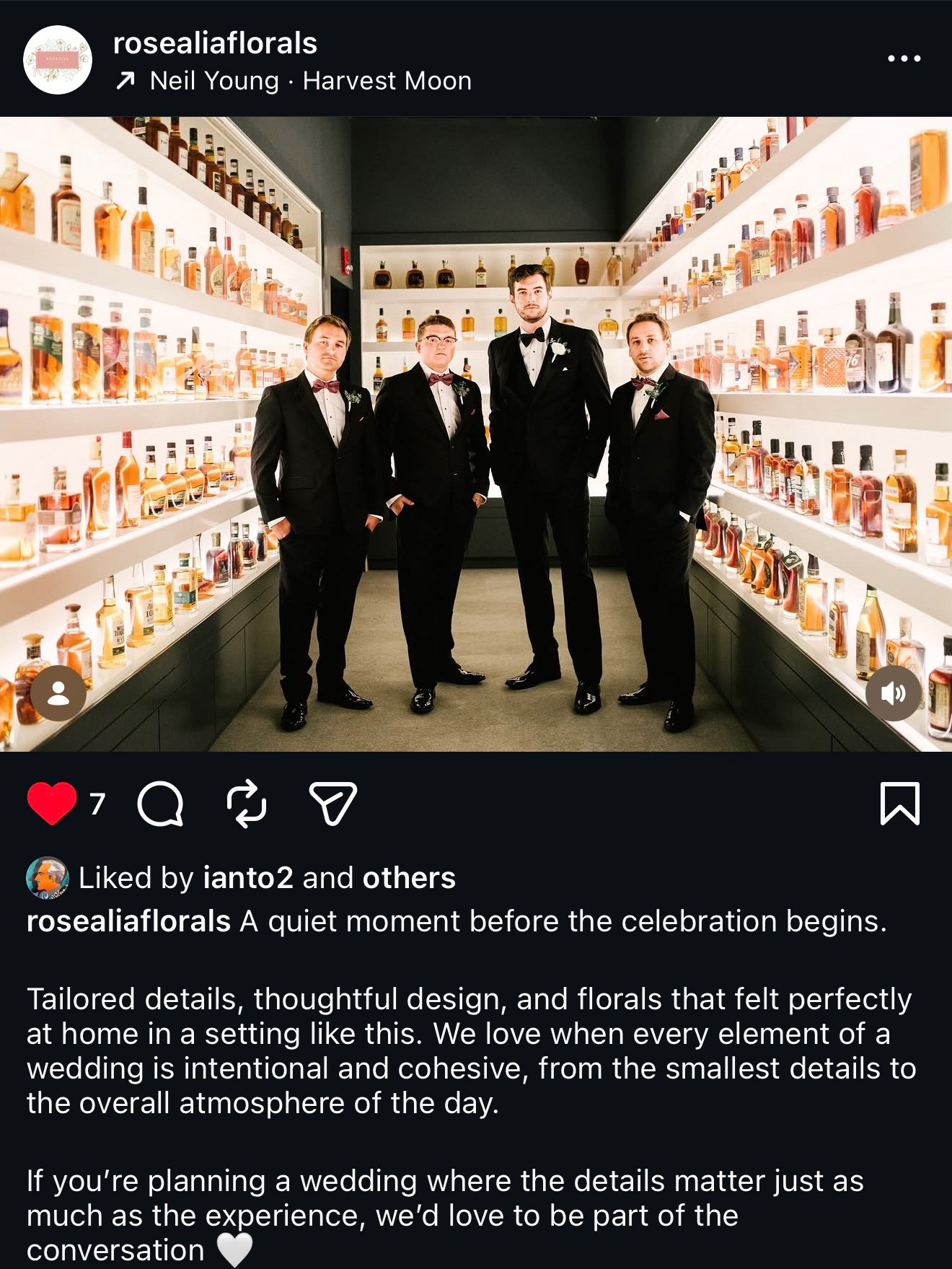Open the rosealiaflorals username in header
Image resolution: width=952 pixels, height=1269 pixels.
(x=215, y=43)
